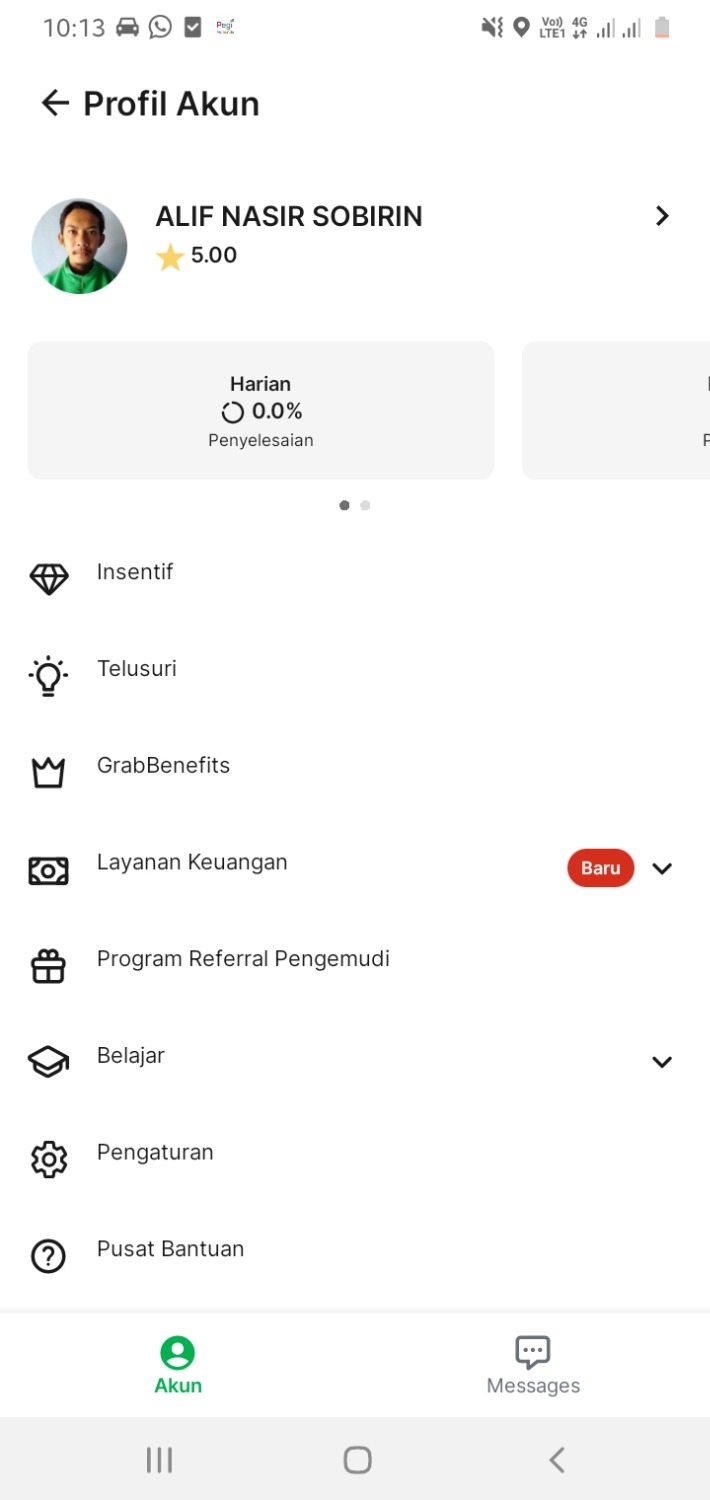The image size is (710, 1500).
Task: Open the system recent apps button
Action: click(x=159, y=1460)
